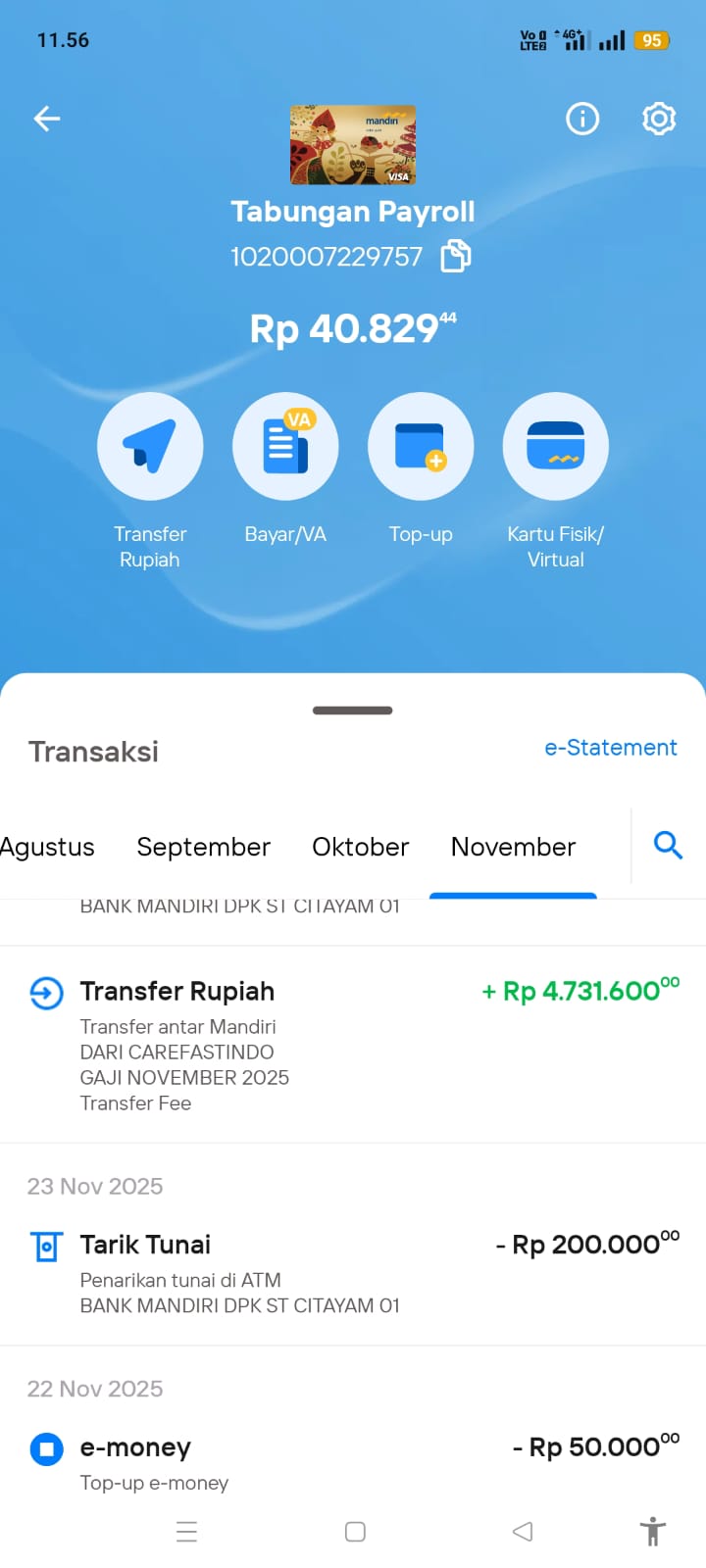The height and width of the screenshot is (1568, 706).
Task: Open account settings gear
Action: point(659,119)
